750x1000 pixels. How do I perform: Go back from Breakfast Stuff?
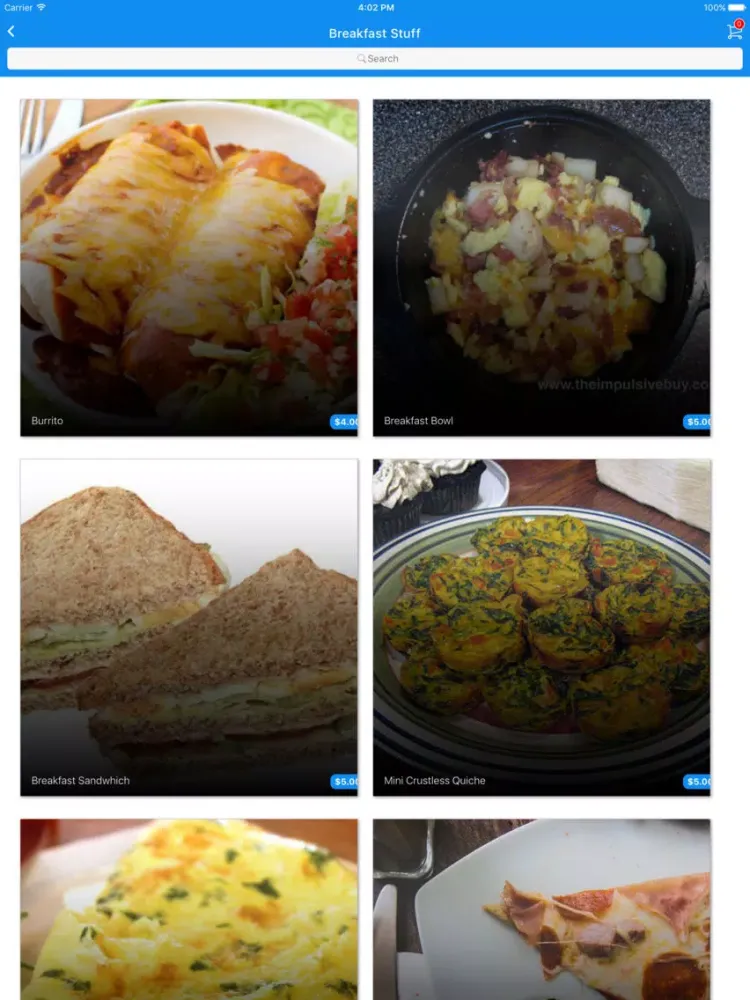pyautogui.click(x=12, y=32)
